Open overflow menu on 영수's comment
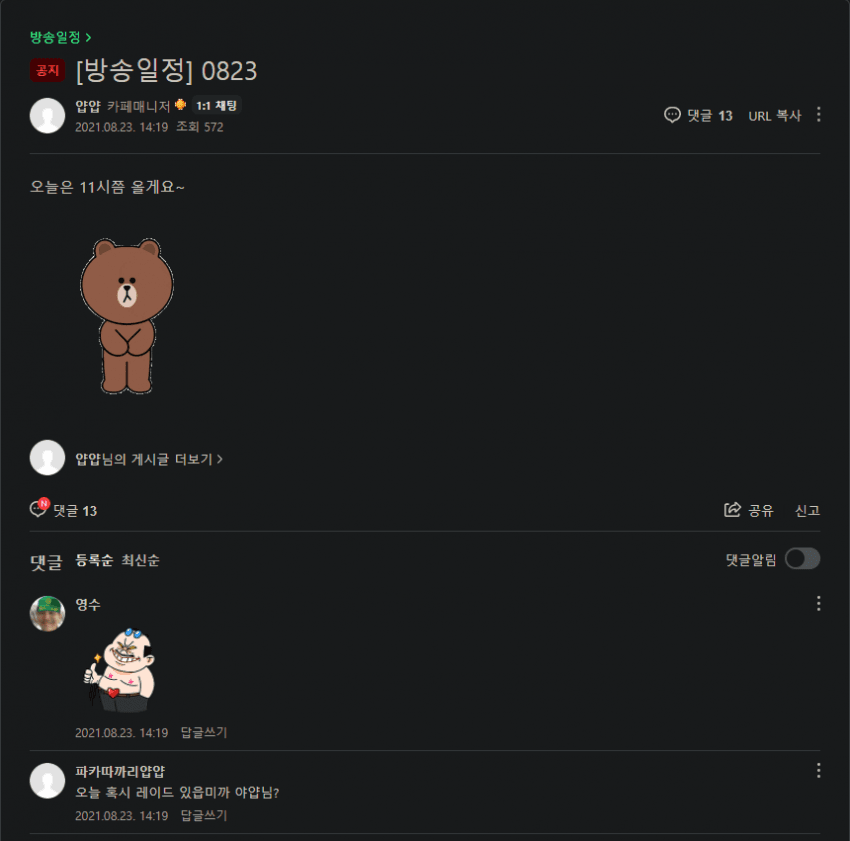The height and width of the screenshot is (841, 850). (x=818, y=604)
